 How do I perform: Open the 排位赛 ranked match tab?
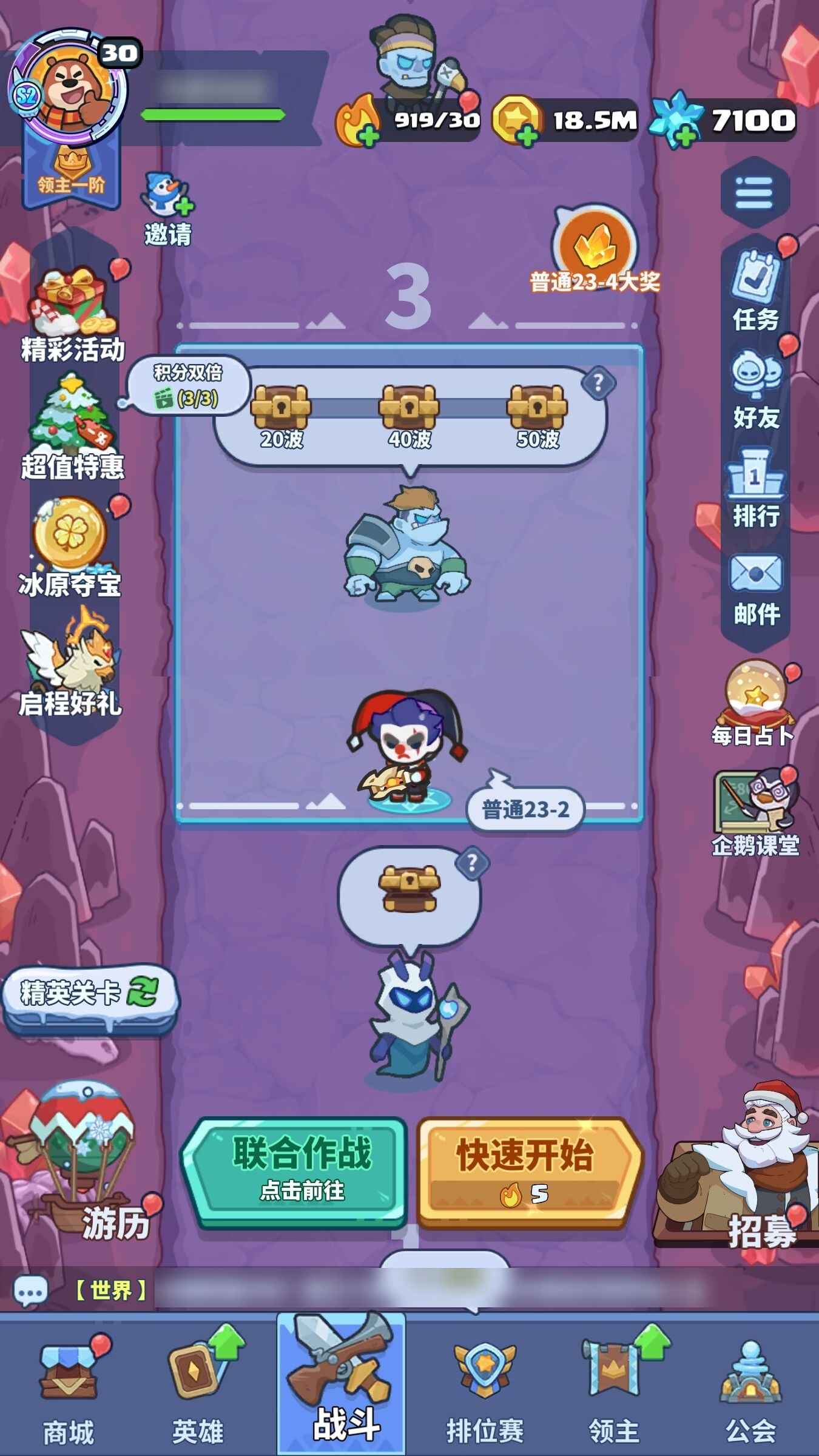click(485, 1389)
